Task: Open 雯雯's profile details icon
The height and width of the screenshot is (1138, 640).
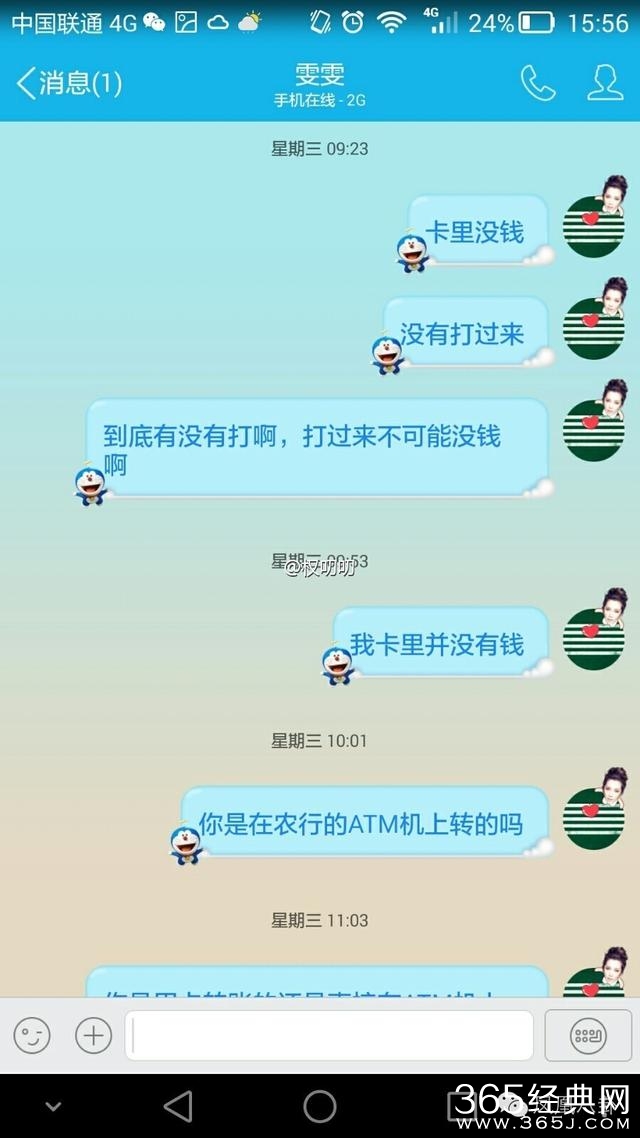Action: coord(605,83)
